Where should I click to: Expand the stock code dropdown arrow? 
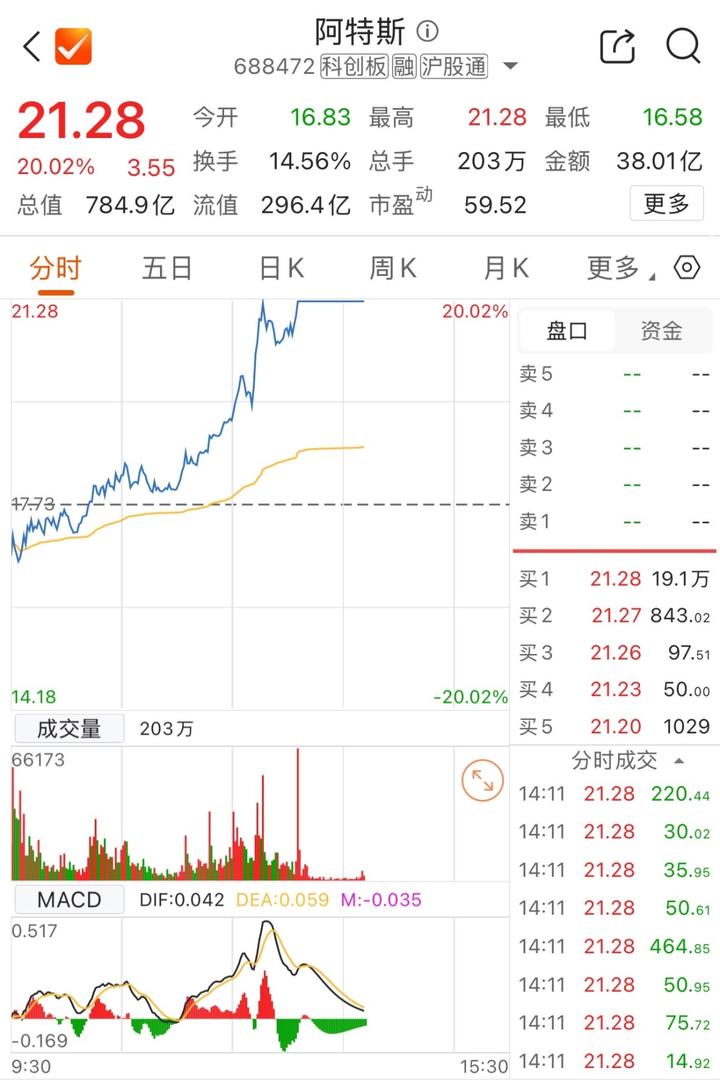(510, 66)
